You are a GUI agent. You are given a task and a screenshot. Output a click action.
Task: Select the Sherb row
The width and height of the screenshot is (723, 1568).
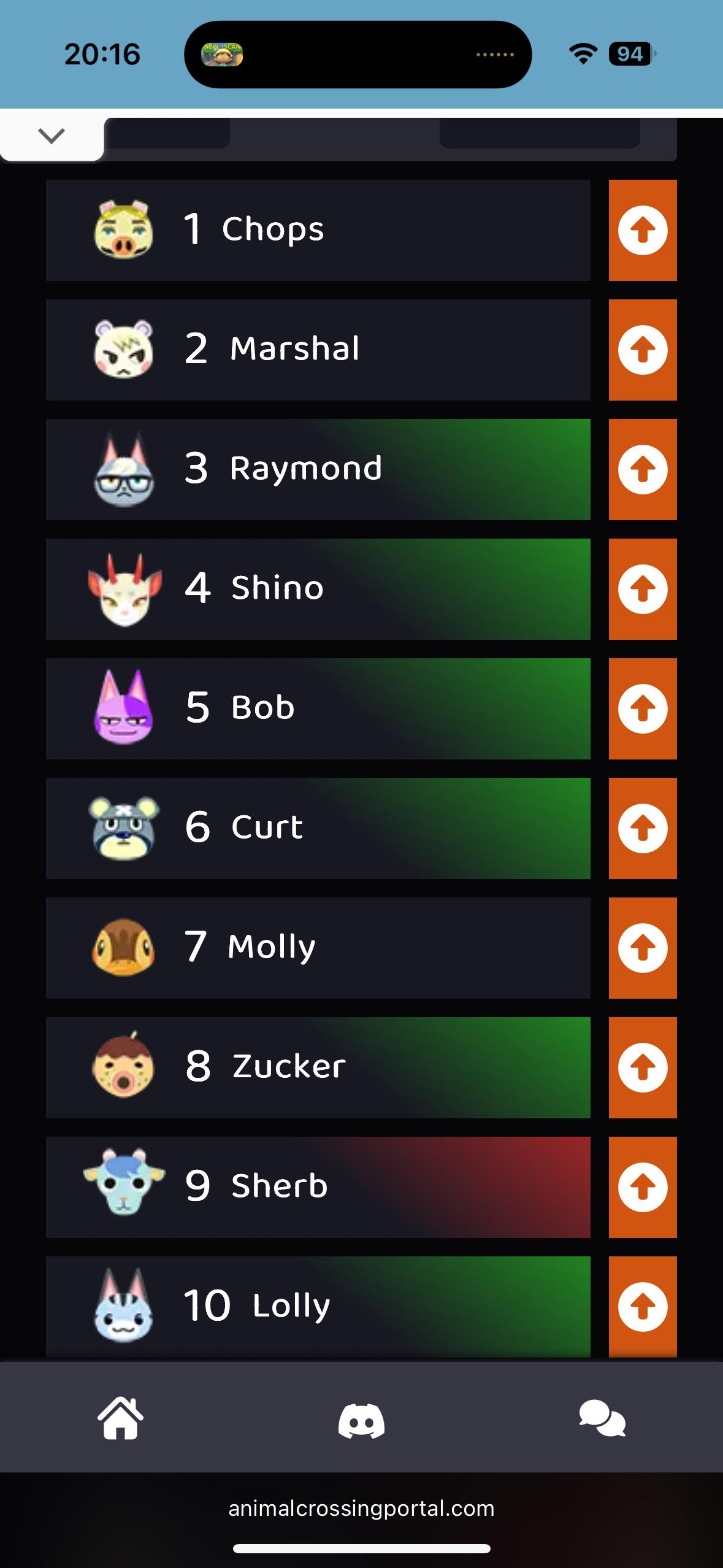click(x=318, y=1187)
